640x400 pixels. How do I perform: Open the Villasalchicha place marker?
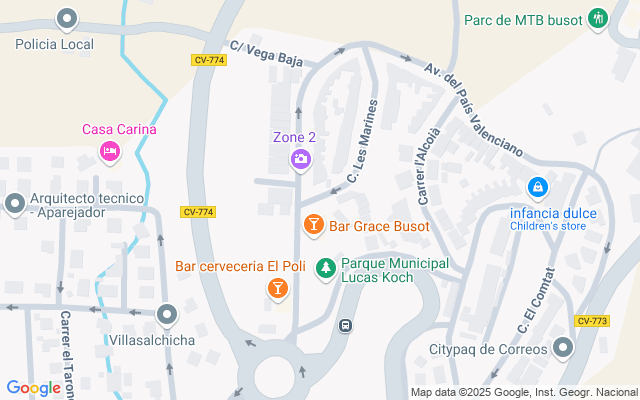pyautogui.click(x=167, y=316)
